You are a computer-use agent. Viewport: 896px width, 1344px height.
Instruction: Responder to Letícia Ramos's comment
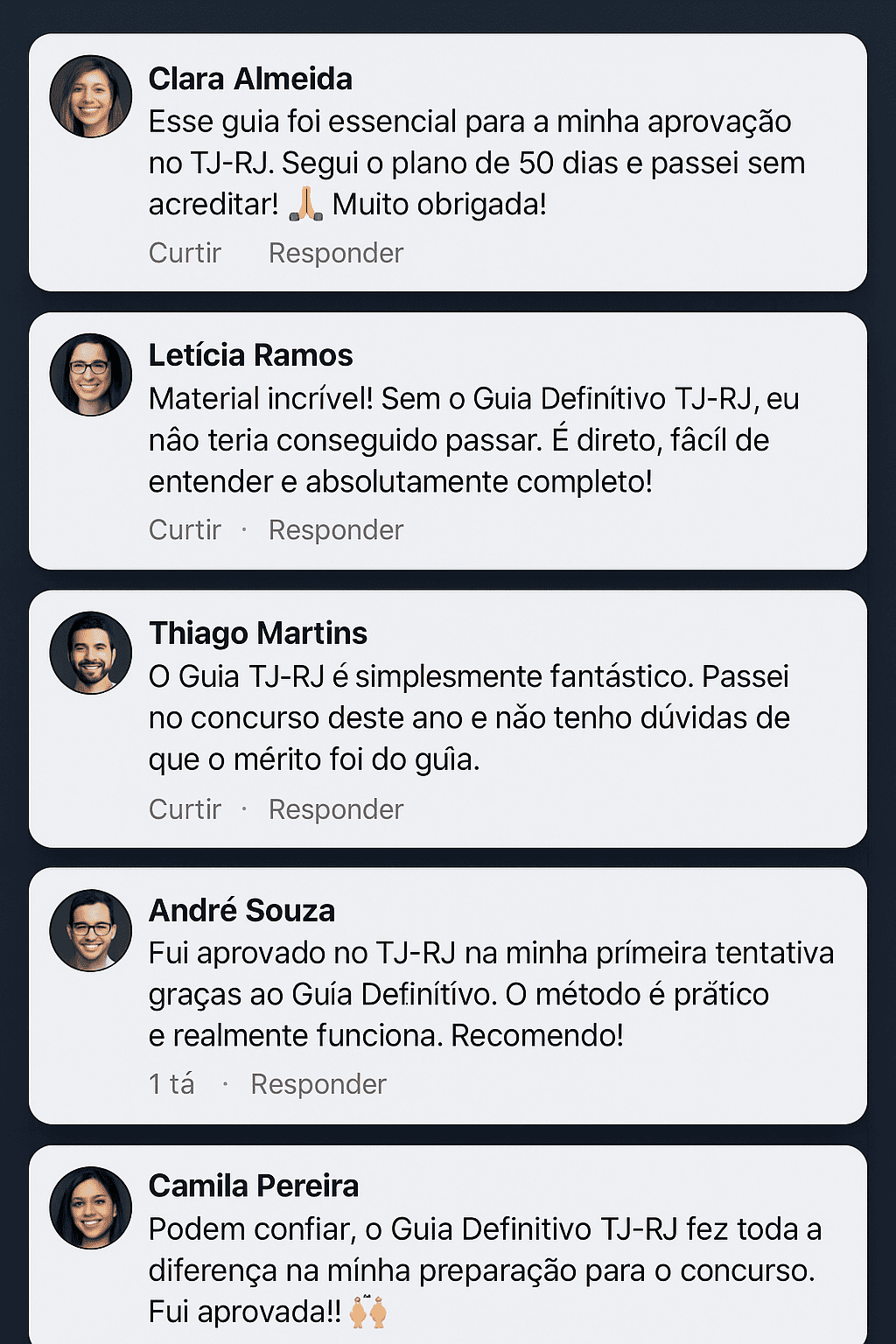click(335, 529)
